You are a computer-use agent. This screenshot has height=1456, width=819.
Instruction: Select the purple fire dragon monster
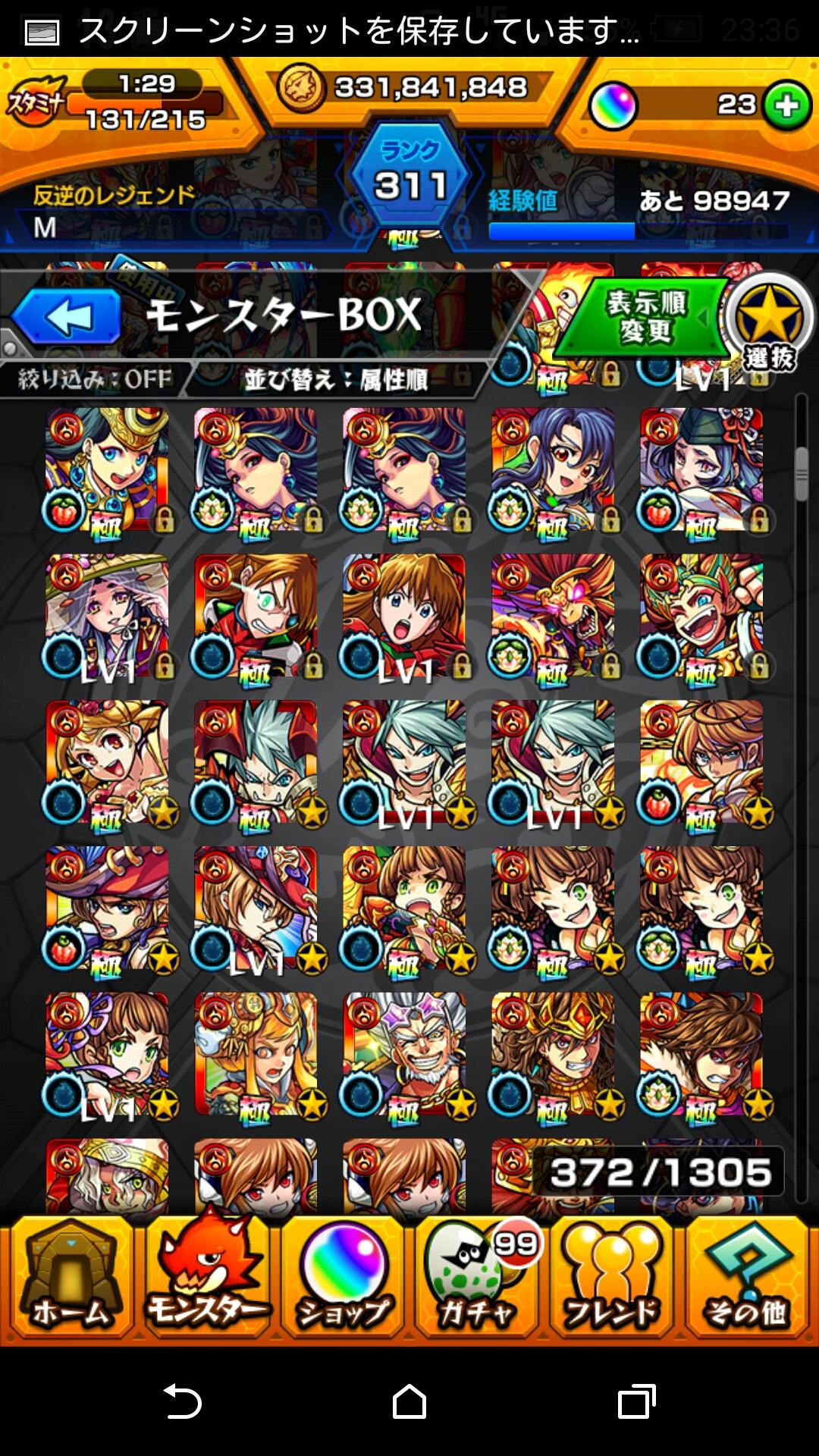554,616
